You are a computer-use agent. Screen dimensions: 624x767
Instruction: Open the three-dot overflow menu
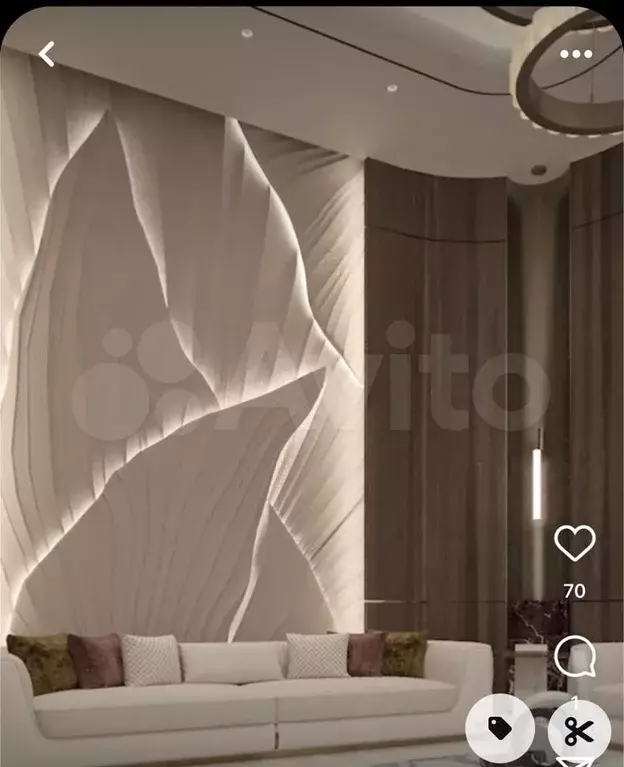click(x=576, y=54)
